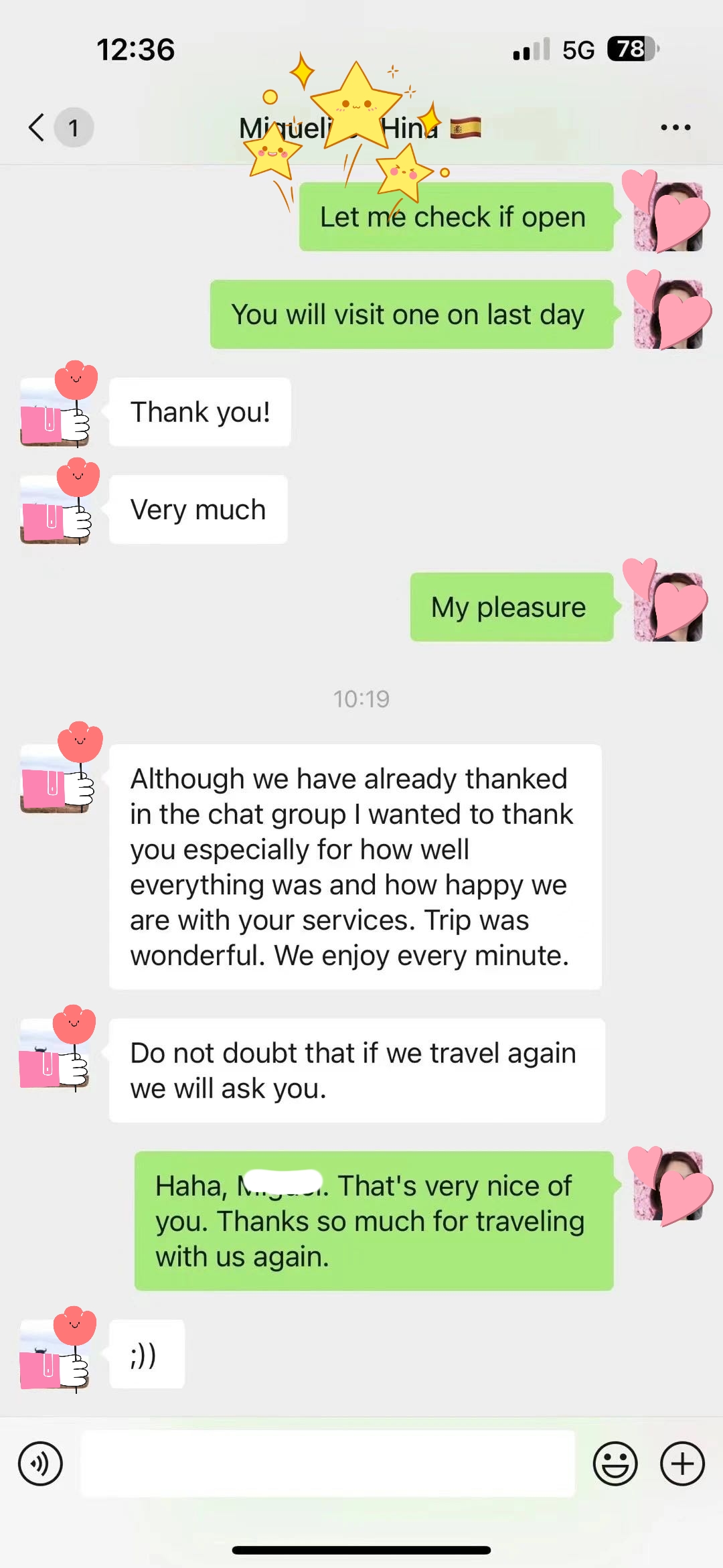The height and width of the screenshot is (1568, 723).
Task: Switch to voice message input
Action: [40, 1464]
